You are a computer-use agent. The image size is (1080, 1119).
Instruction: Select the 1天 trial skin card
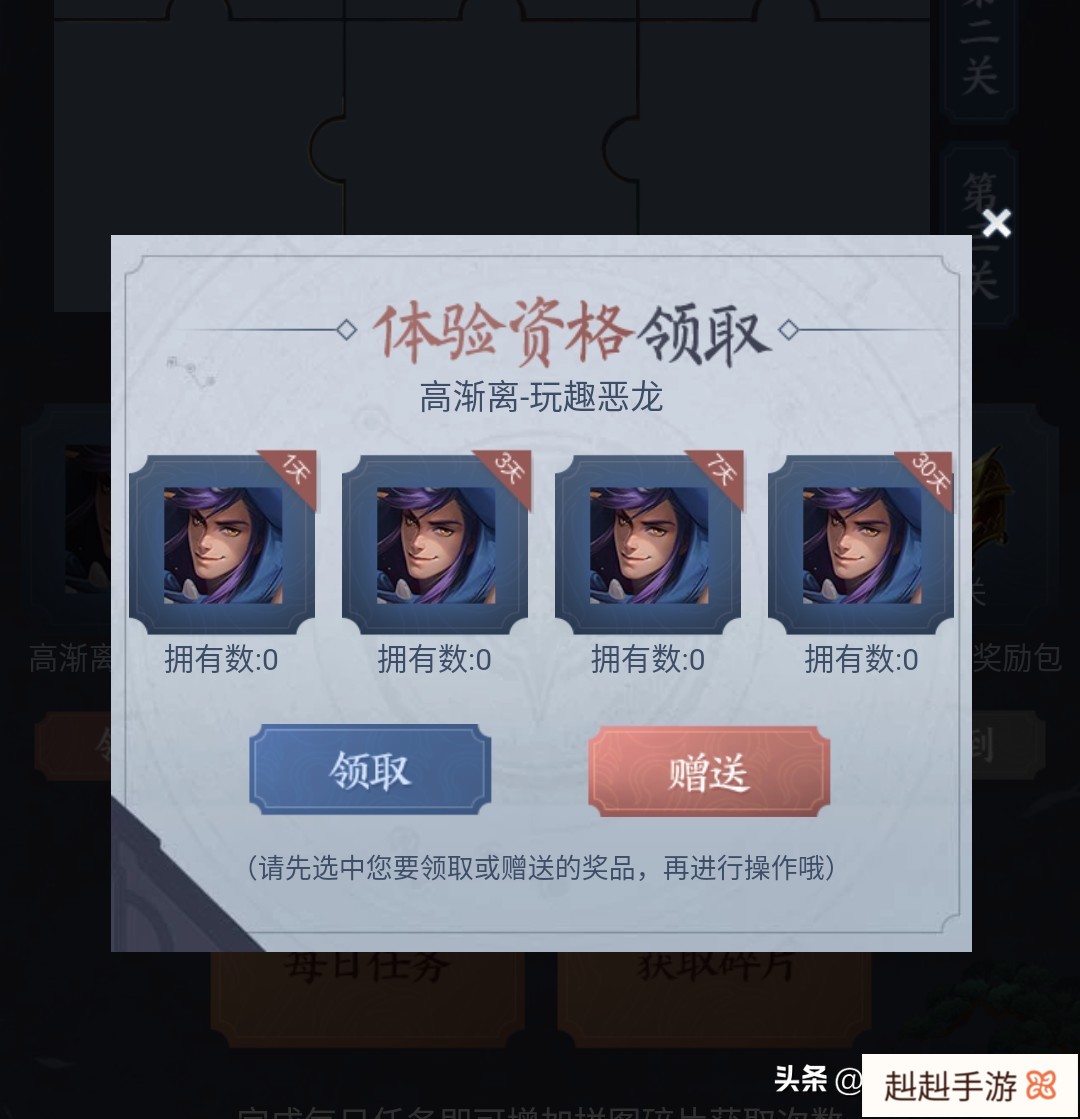[222, 545]
